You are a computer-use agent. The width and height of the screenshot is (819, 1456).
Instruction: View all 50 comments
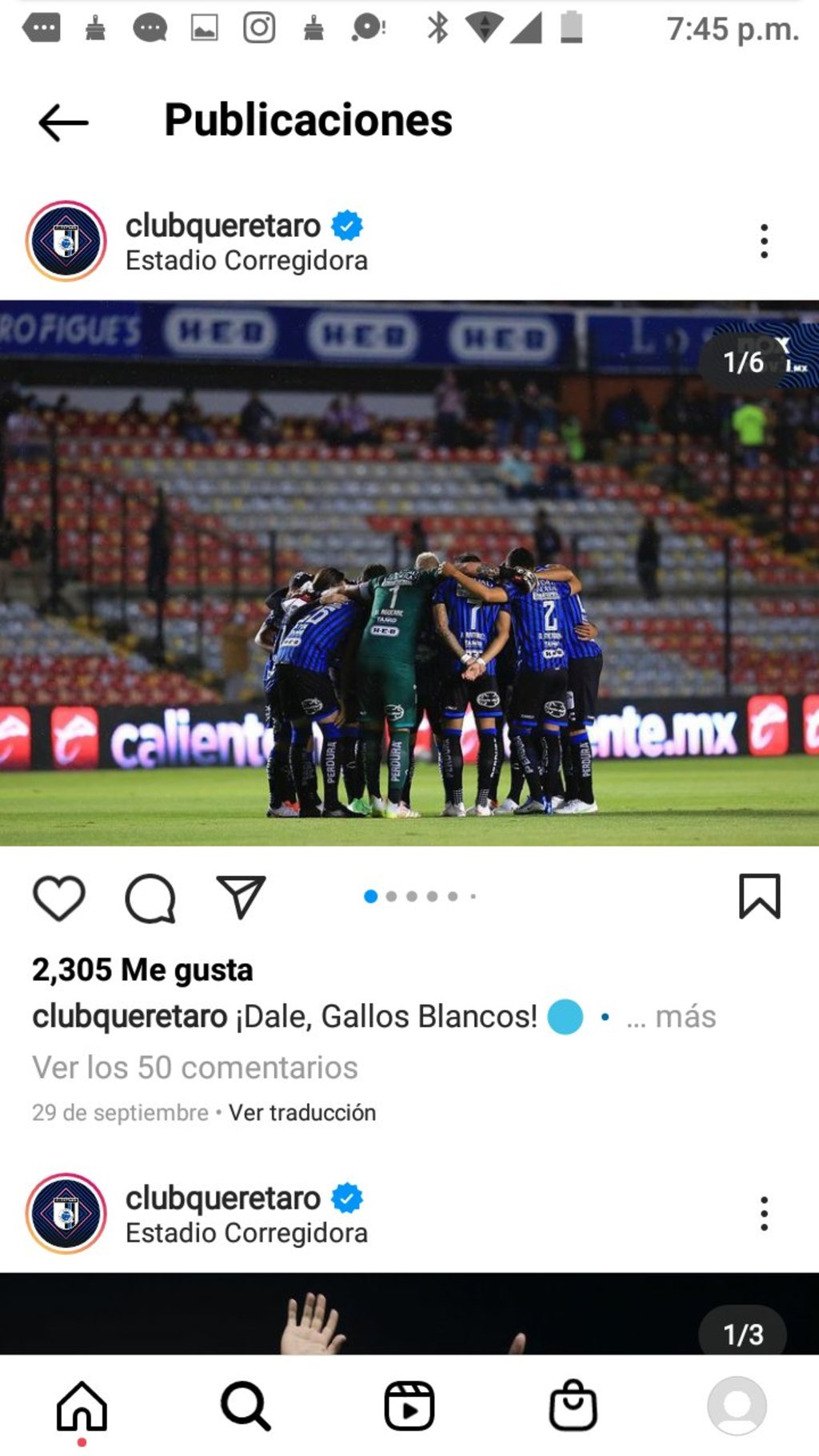pos(195,1067)
